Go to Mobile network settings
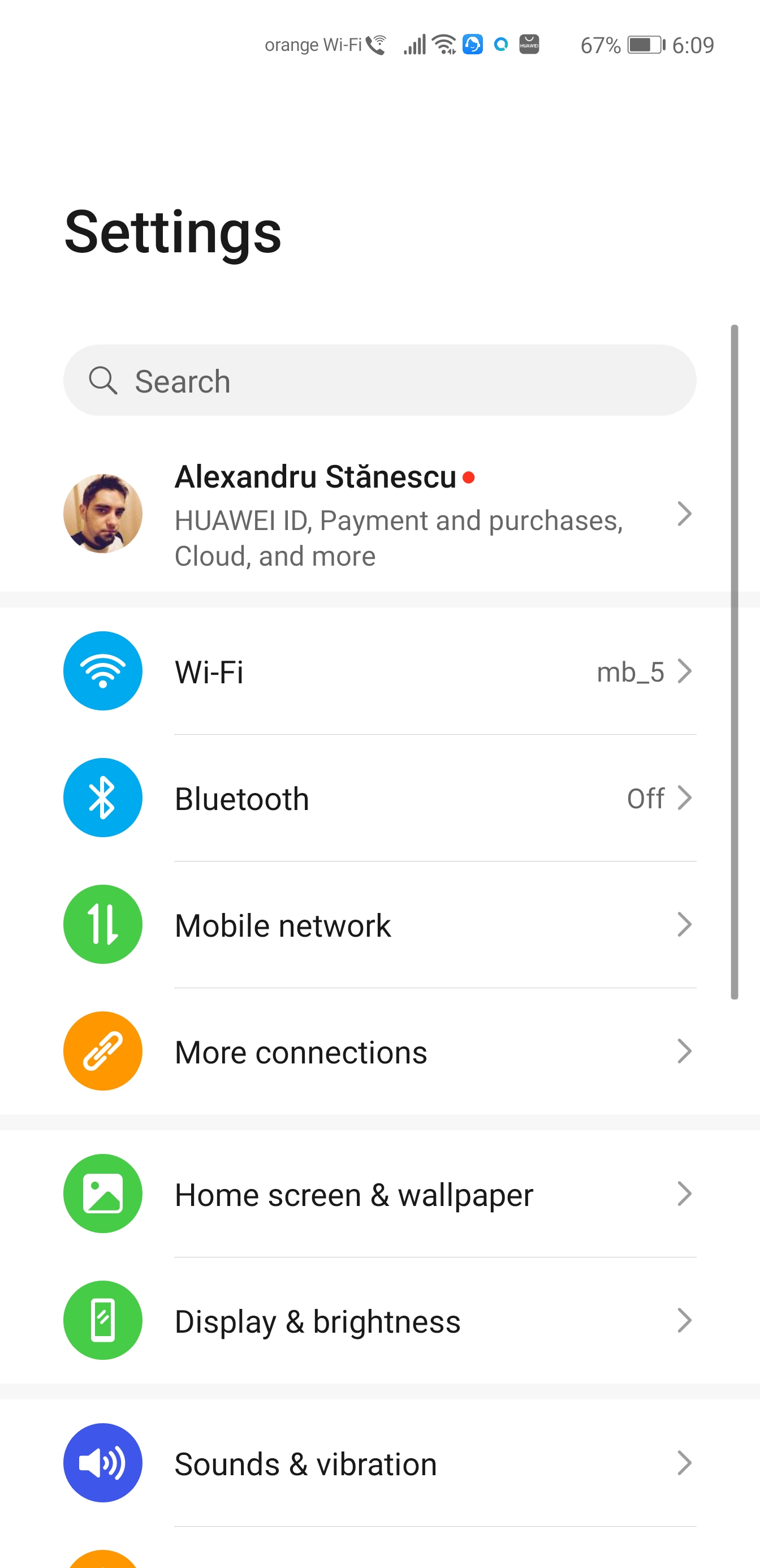 click(379, 925)
